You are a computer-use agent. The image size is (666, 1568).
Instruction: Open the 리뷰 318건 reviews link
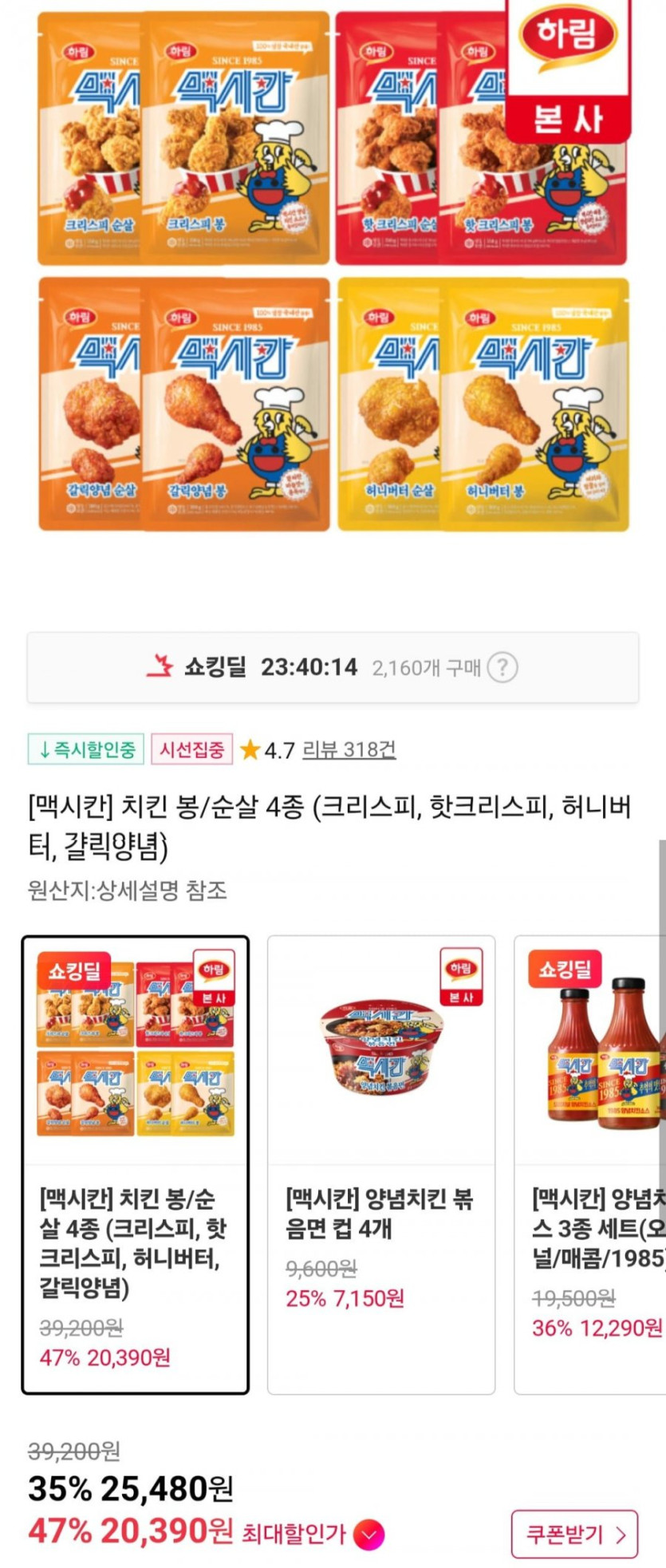point(349,749)
